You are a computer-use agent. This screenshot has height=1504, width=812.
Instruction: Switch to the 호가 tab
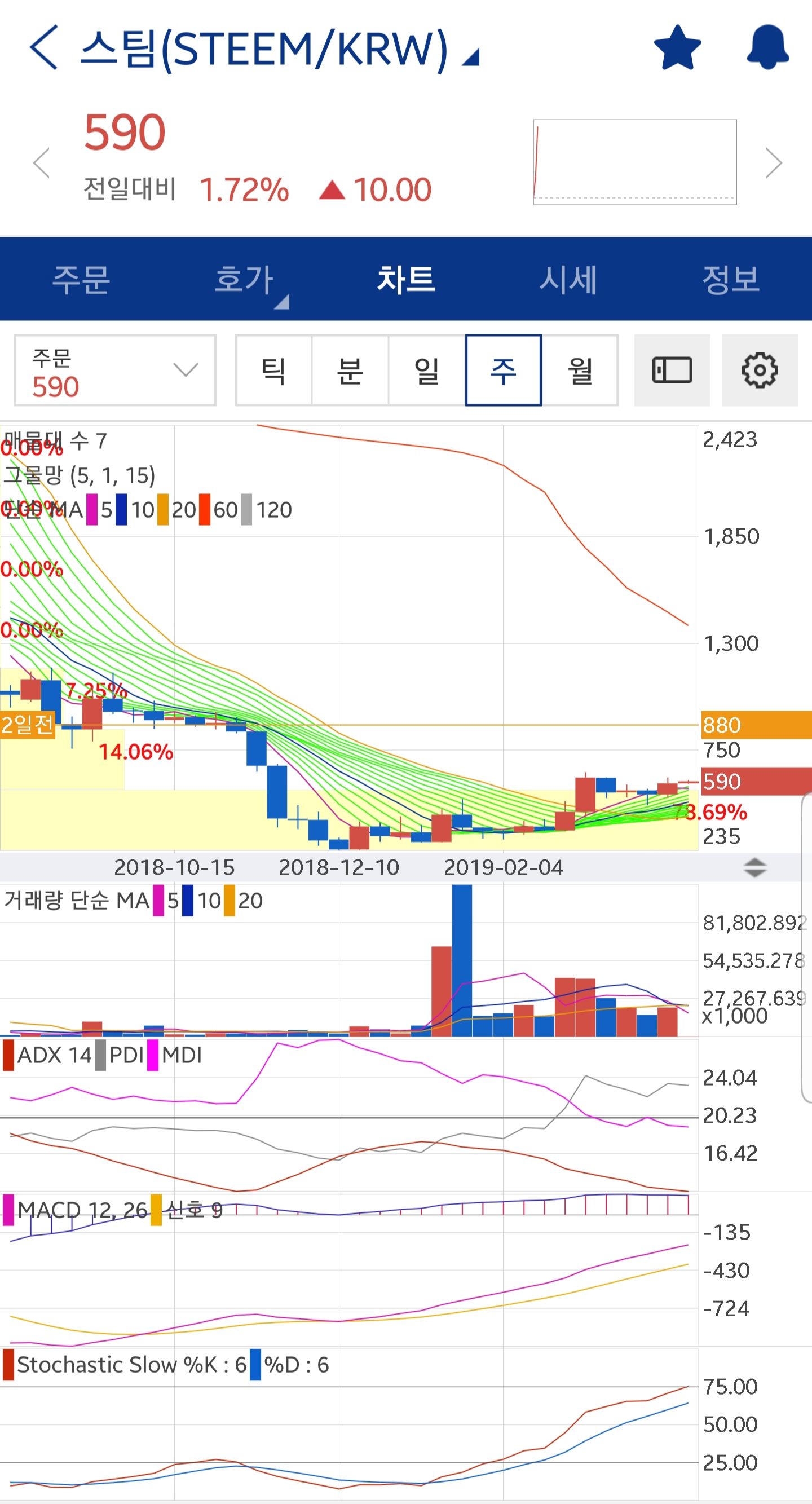coord(244,279)
